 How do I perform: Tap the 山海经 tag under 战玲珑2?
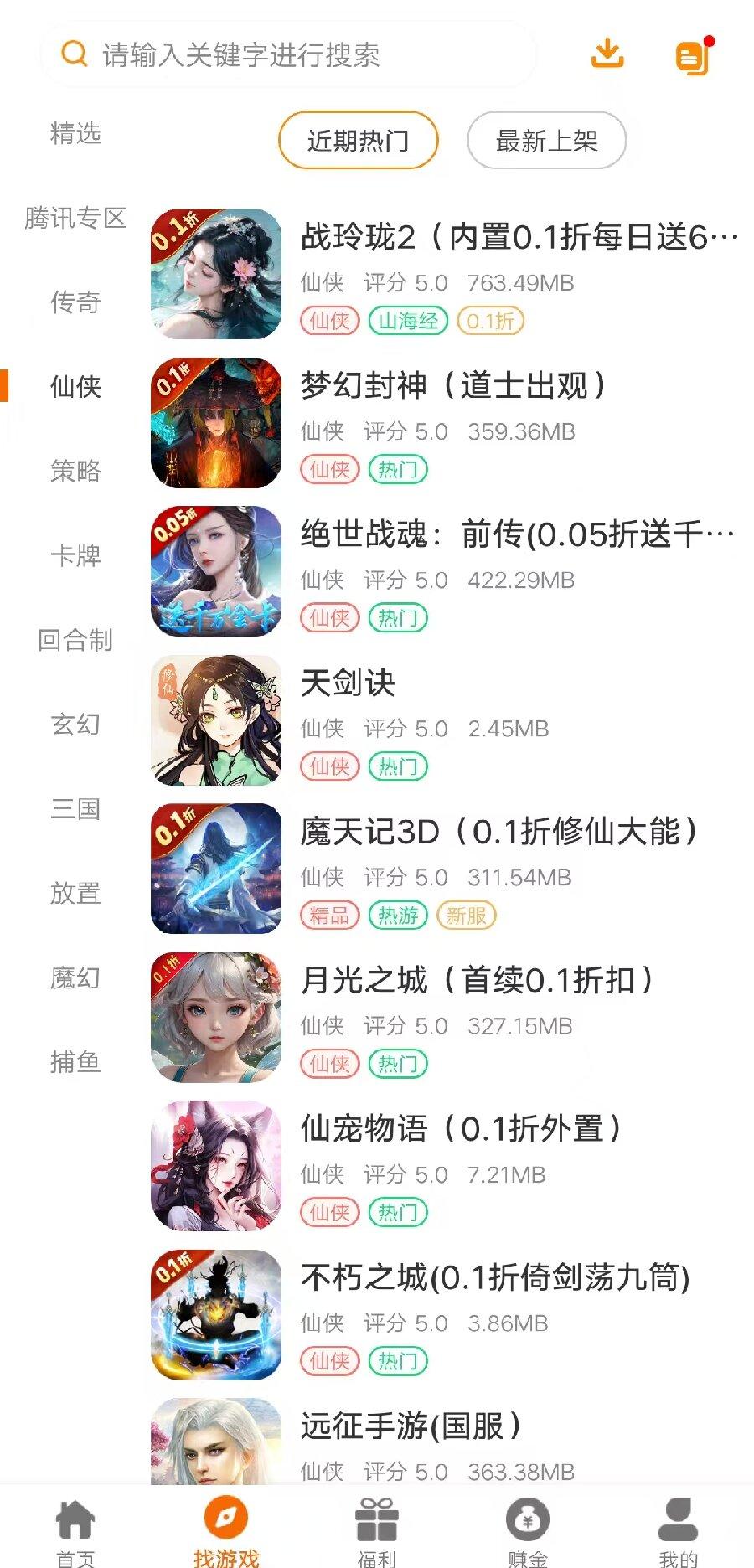[x=407, y=321]
